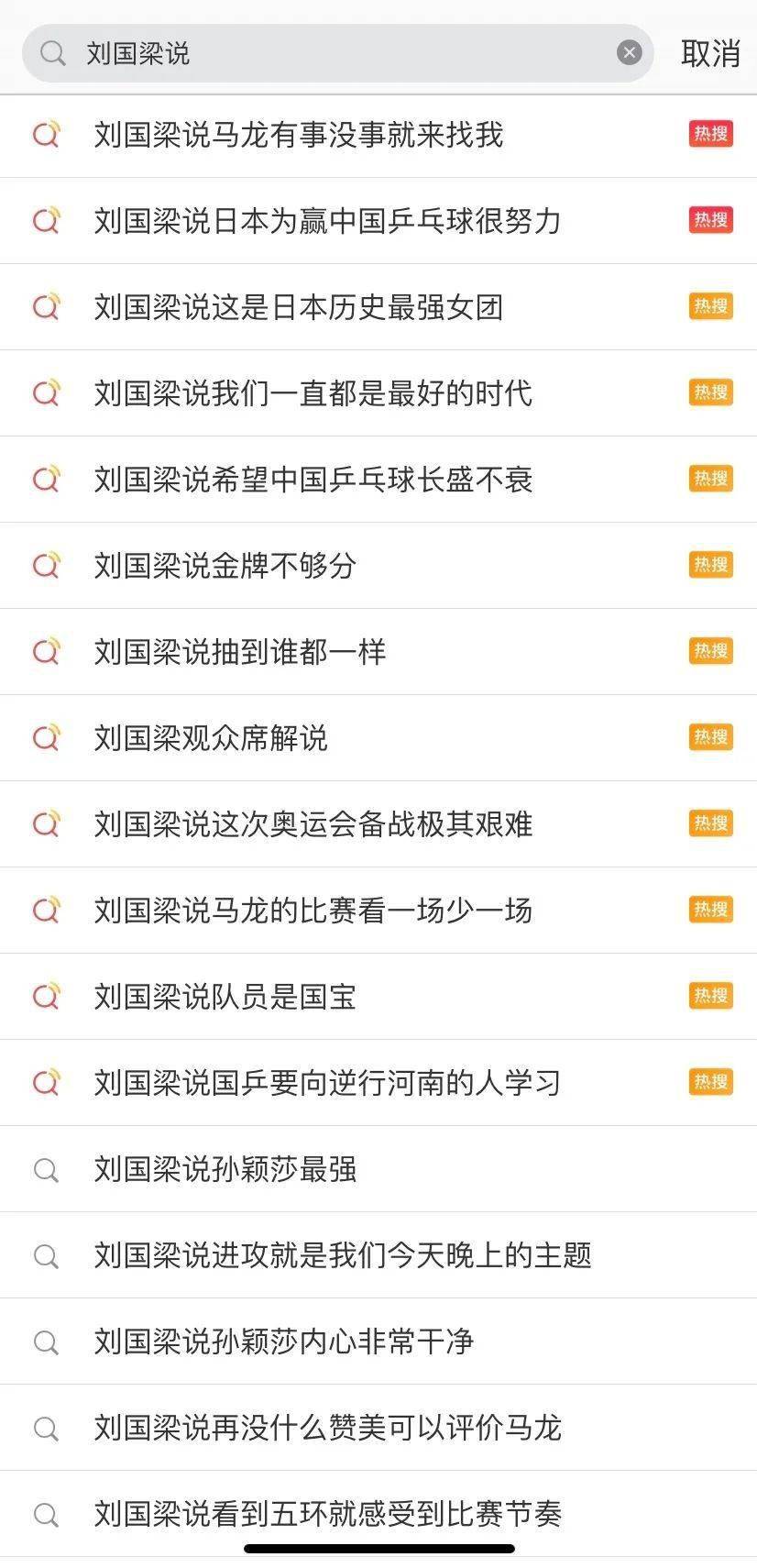The image size is (757, 1568).
Task: Select 刘国梁说马龙的比赛看一场少一场
Action: point(313,911)
